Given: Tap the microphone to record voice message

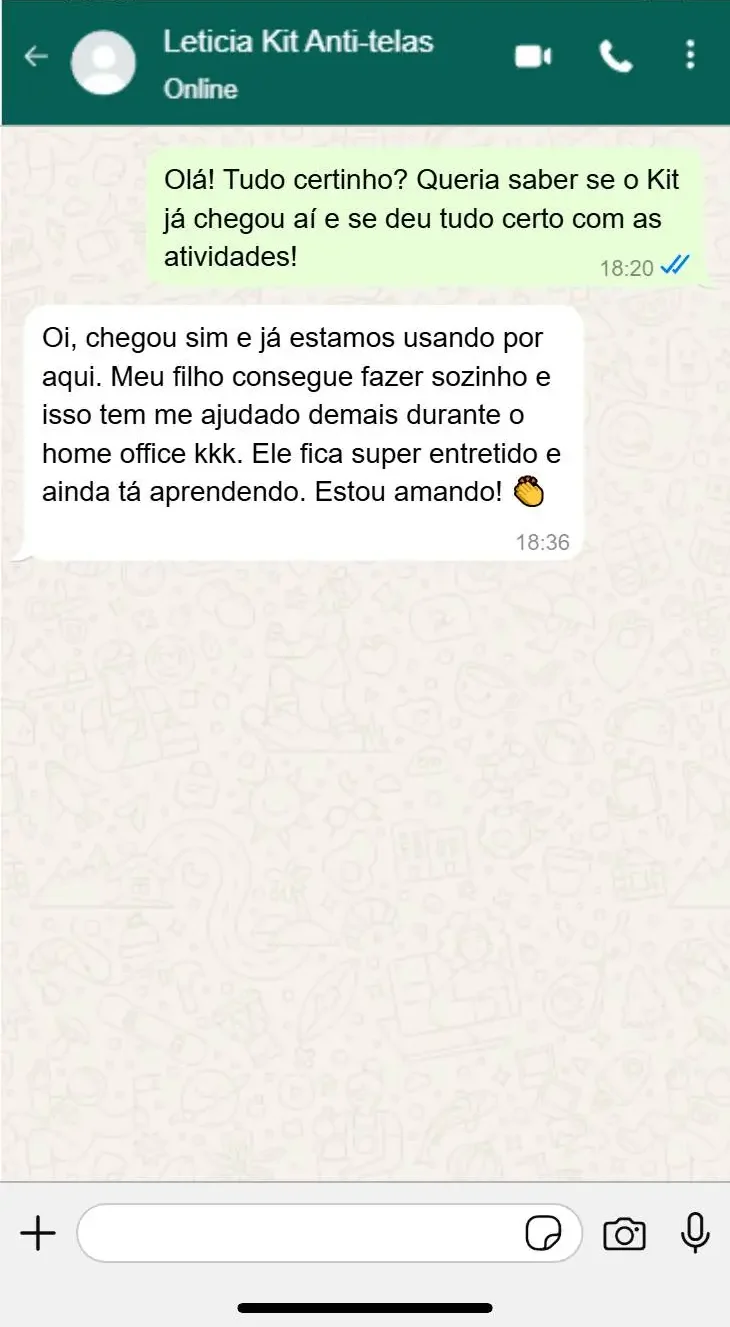Looking at the screenshot, I should click(695, 1235).
